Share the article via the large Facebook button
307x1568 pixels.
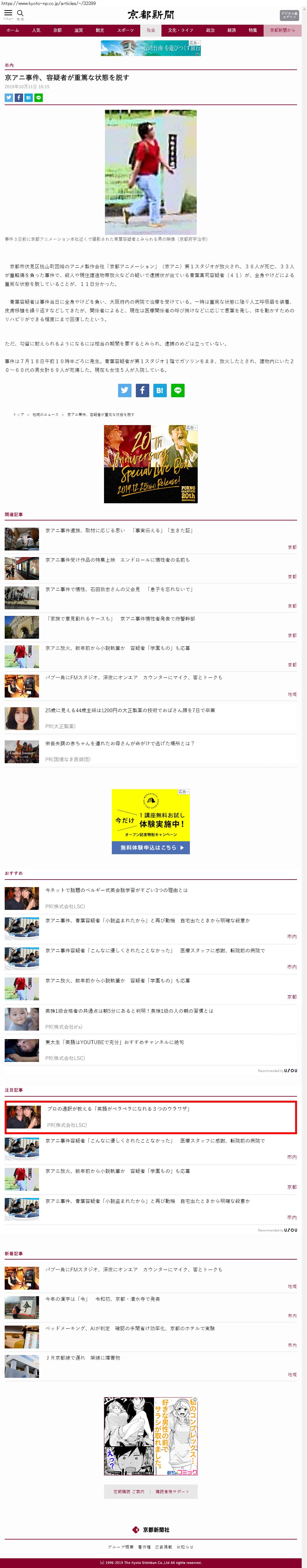[x=142, y=390]
